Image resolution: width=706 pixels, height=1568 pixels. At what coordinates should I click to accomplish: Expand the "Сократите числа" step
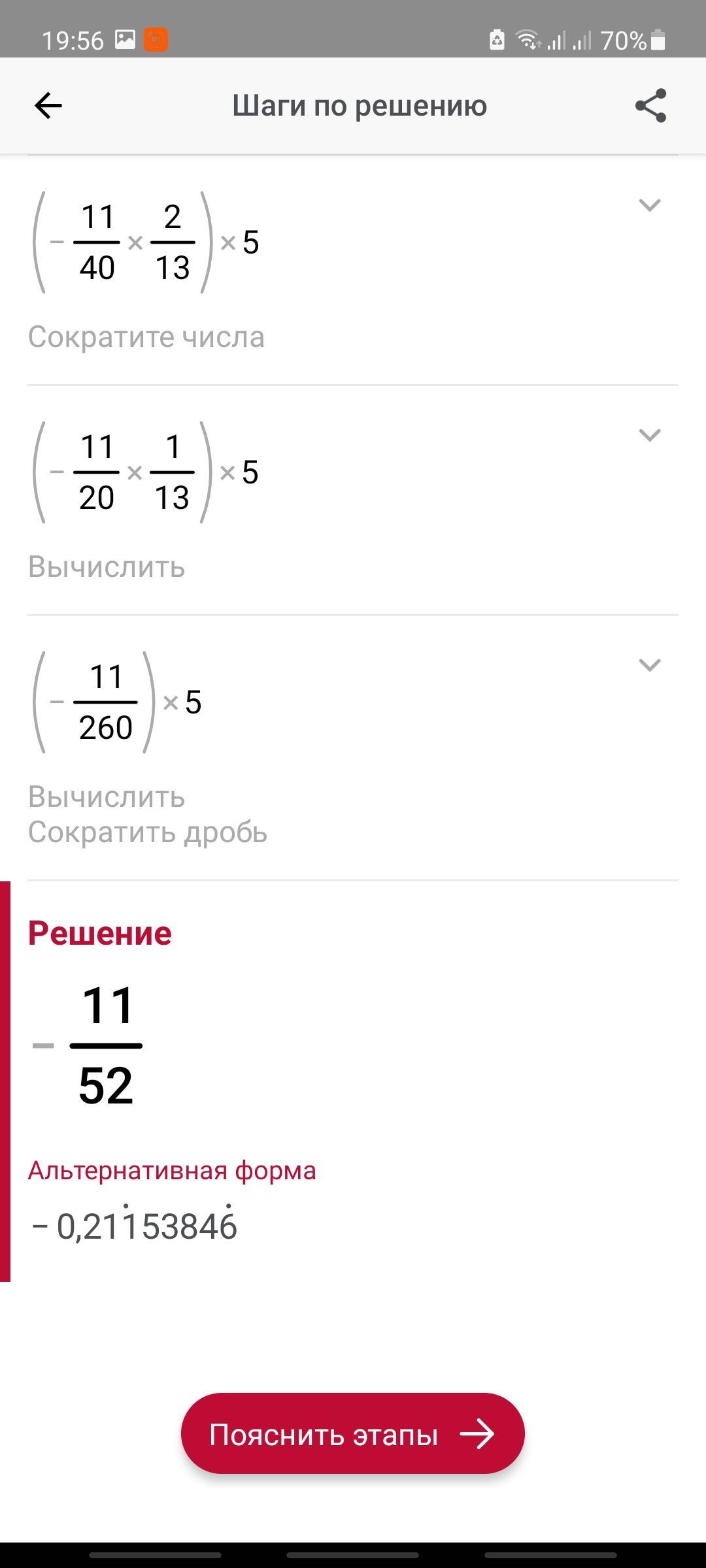(x=649, y=205)
